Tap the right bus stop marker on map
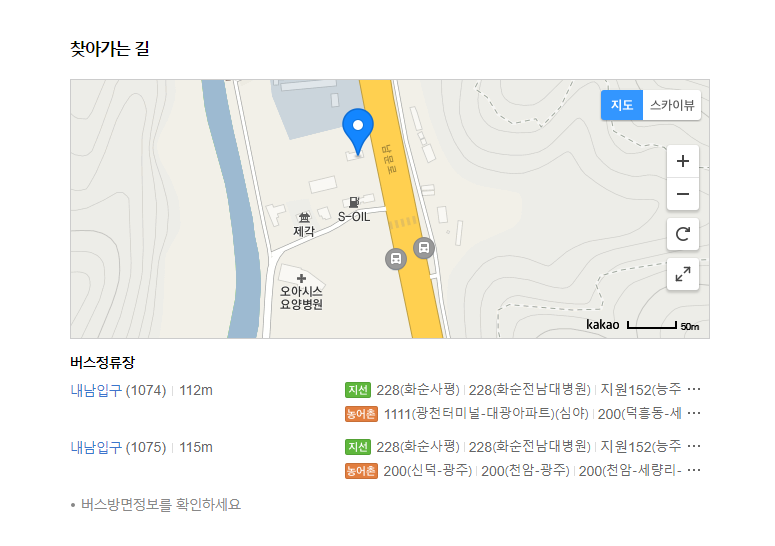Viewport: 775px width, 546px height. coord(424,247)
